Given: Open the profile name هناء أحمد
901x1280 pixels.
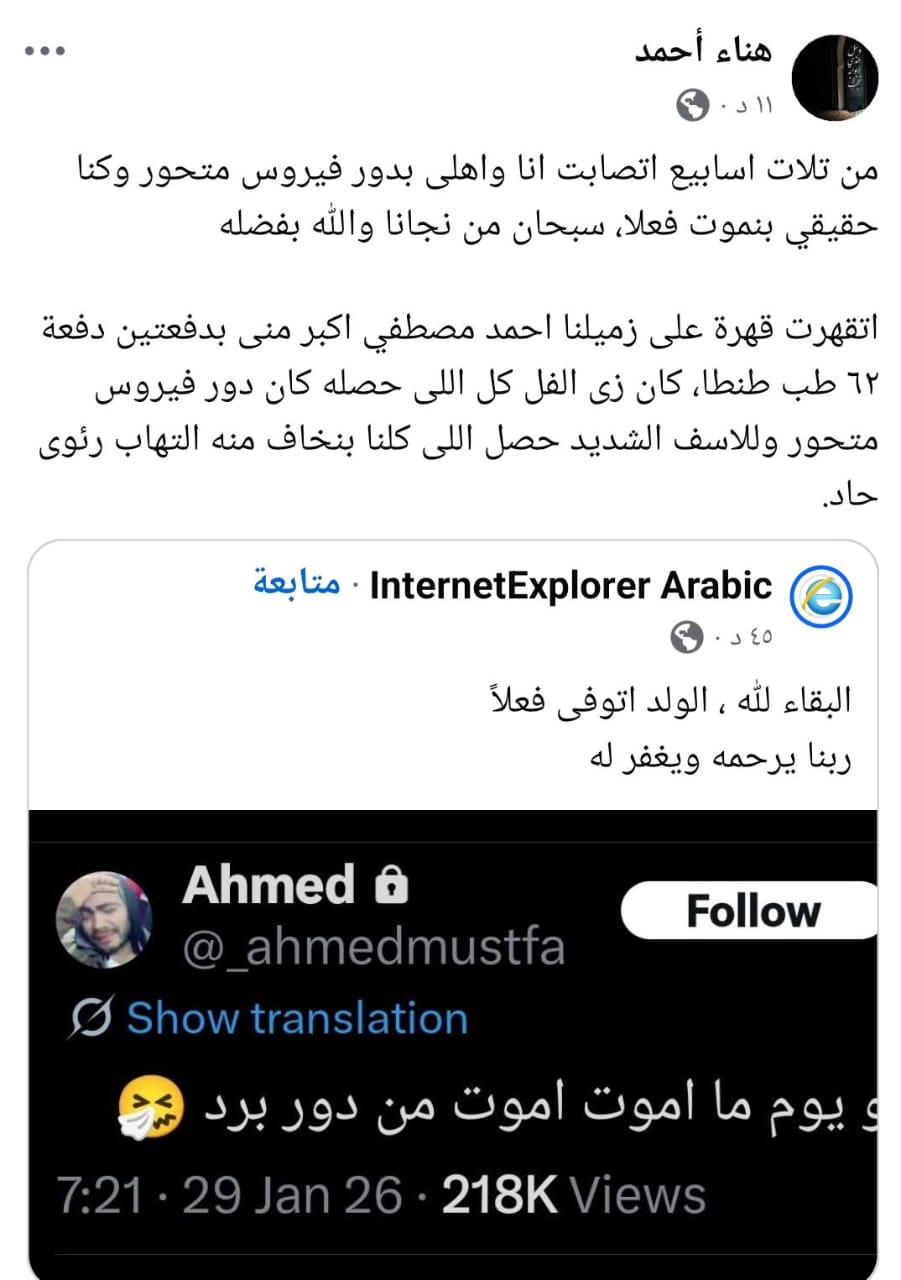Looking at the screenshot, I should [x=703, y=51].
